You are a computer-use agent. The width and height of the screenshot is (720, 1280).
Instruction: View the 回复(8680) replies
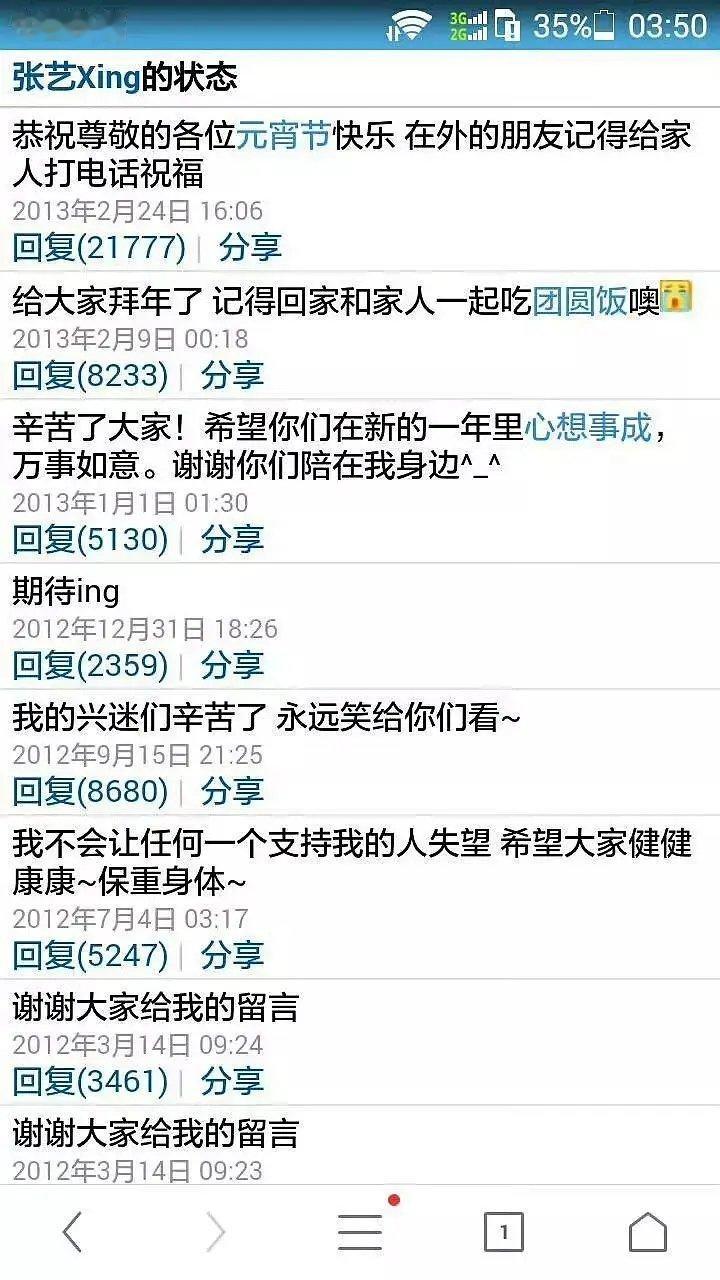coord(90,791)
